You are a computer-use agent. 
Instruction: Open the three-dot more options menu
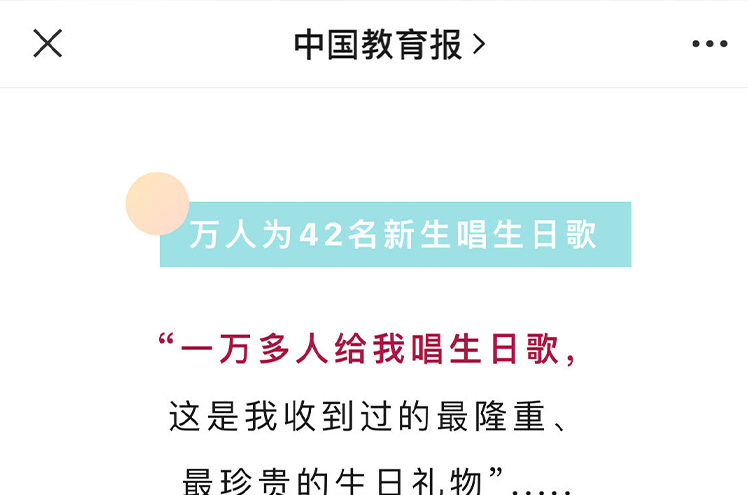709,44
